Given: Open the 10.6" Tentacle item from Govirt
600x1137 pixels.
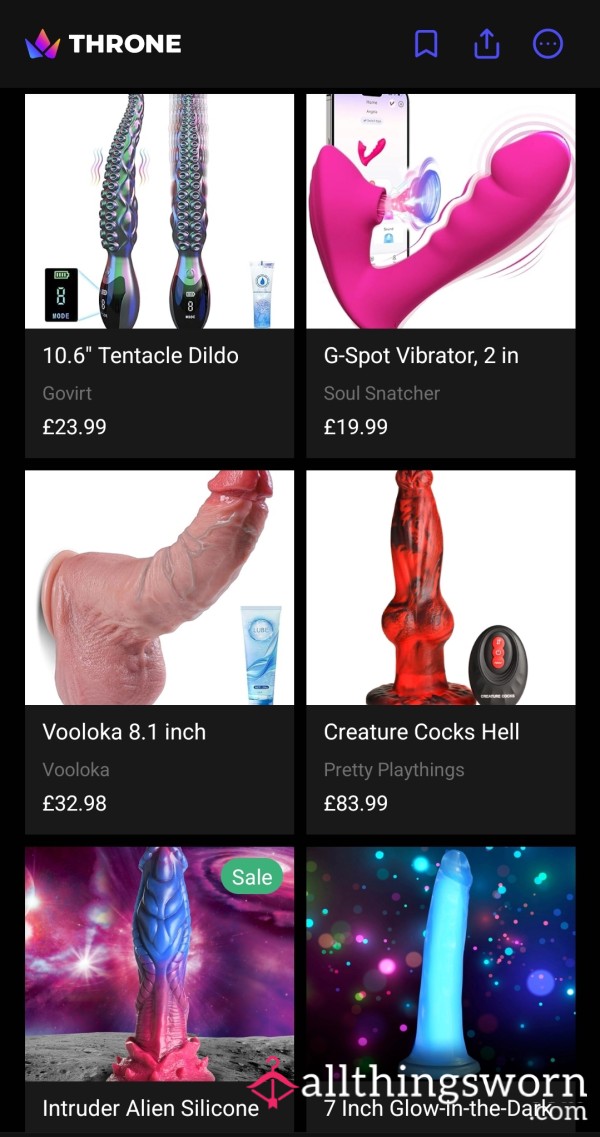Looking at the screenshot, I should tap(160, 276).
